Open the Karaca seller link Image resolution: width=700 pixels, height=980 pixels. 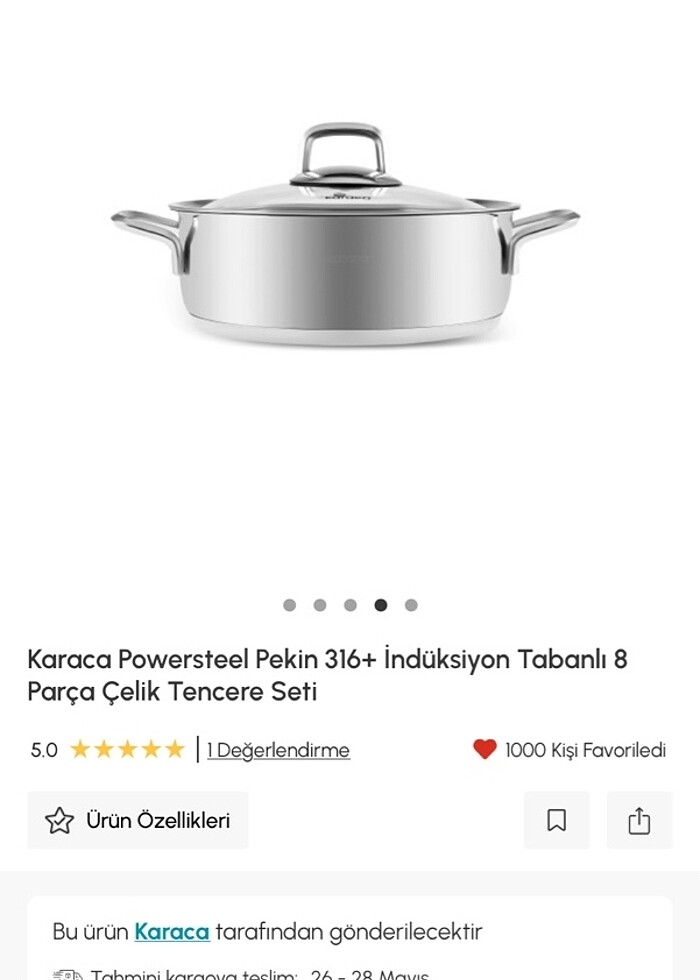click(x=172, y=932)
